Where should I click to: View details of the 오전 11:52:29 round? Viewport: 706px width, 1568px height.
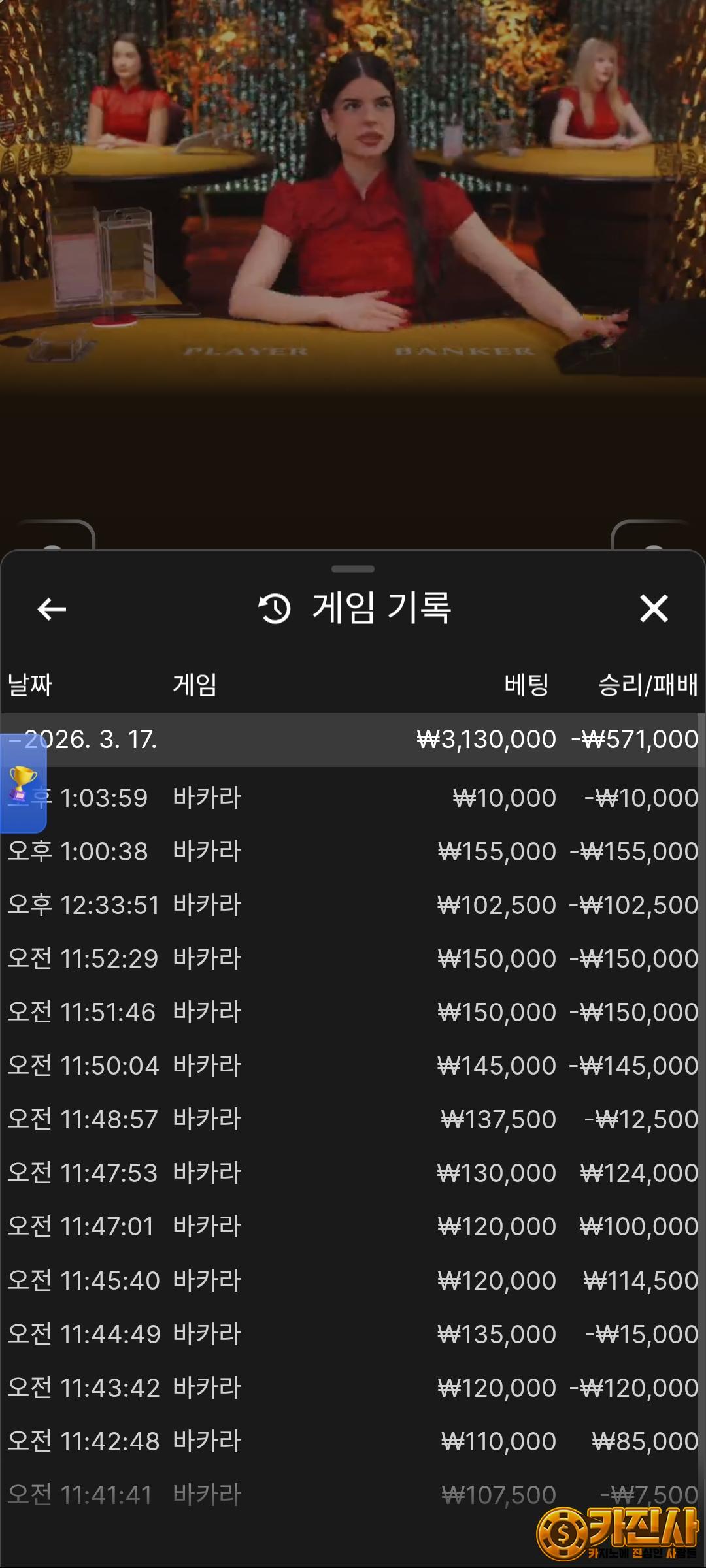pos(353,959)
